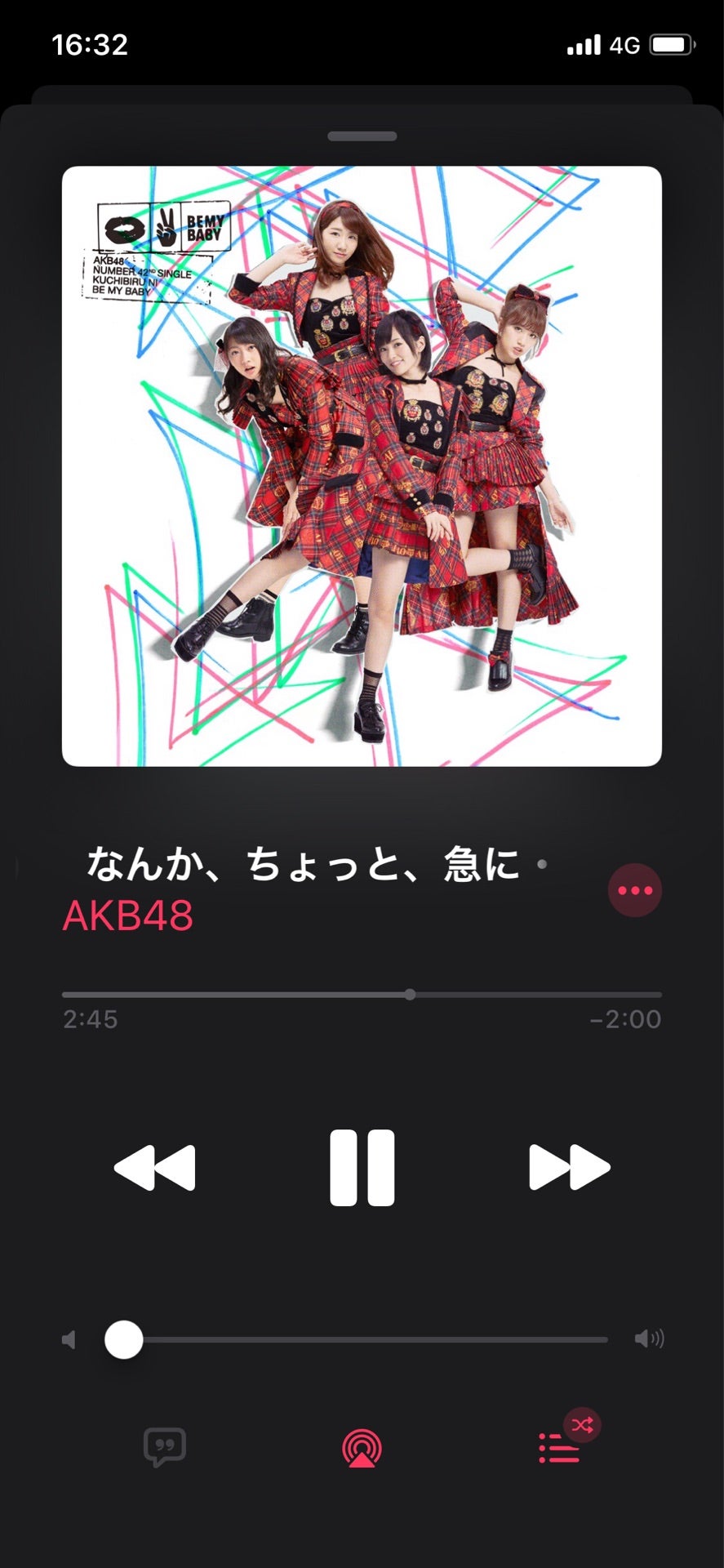Open AirPlay output options
Image resolution: width=724 pixels, height=1568 pixels.
362,1449
